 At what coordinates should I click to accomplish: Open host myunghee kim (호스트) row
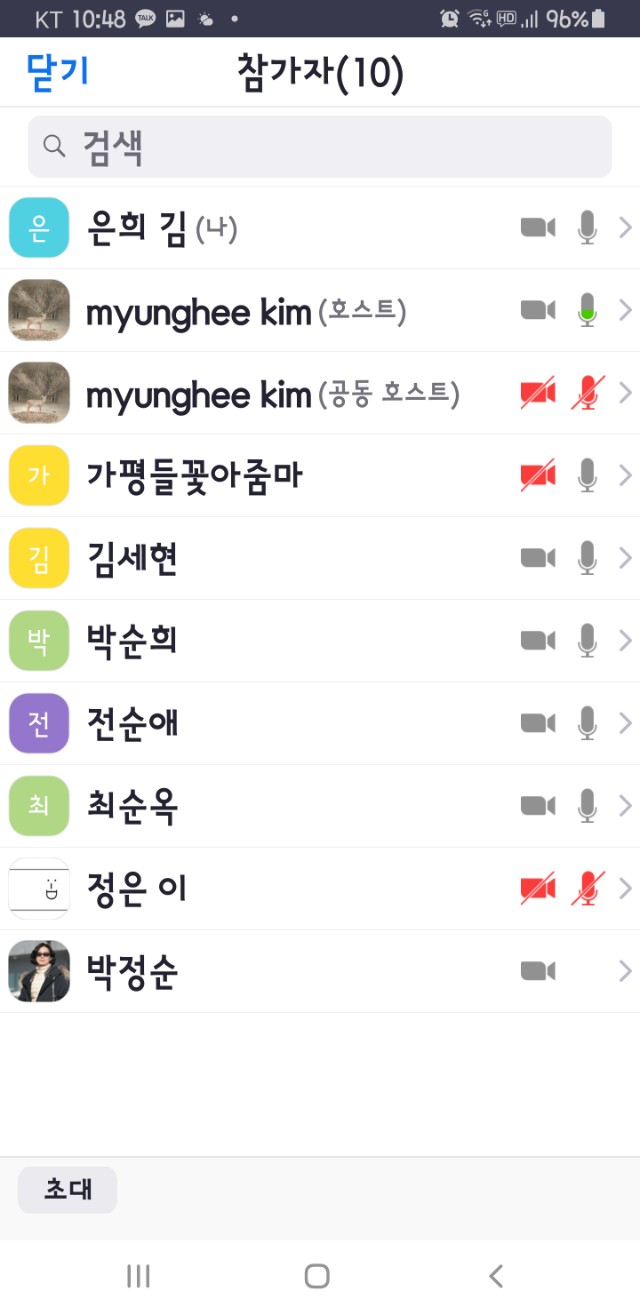tap(300, 311)
